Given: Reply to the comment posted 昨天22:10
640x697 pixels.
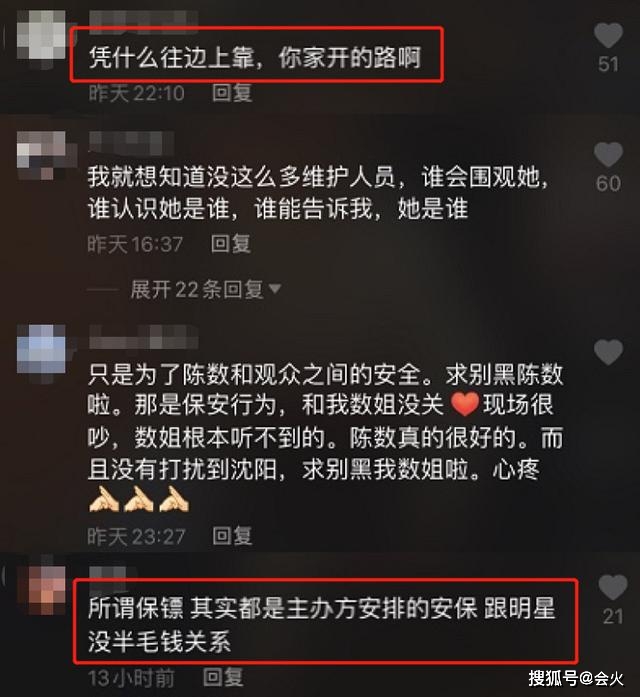Looking at the screenshot, I should [x=232, y=93].
